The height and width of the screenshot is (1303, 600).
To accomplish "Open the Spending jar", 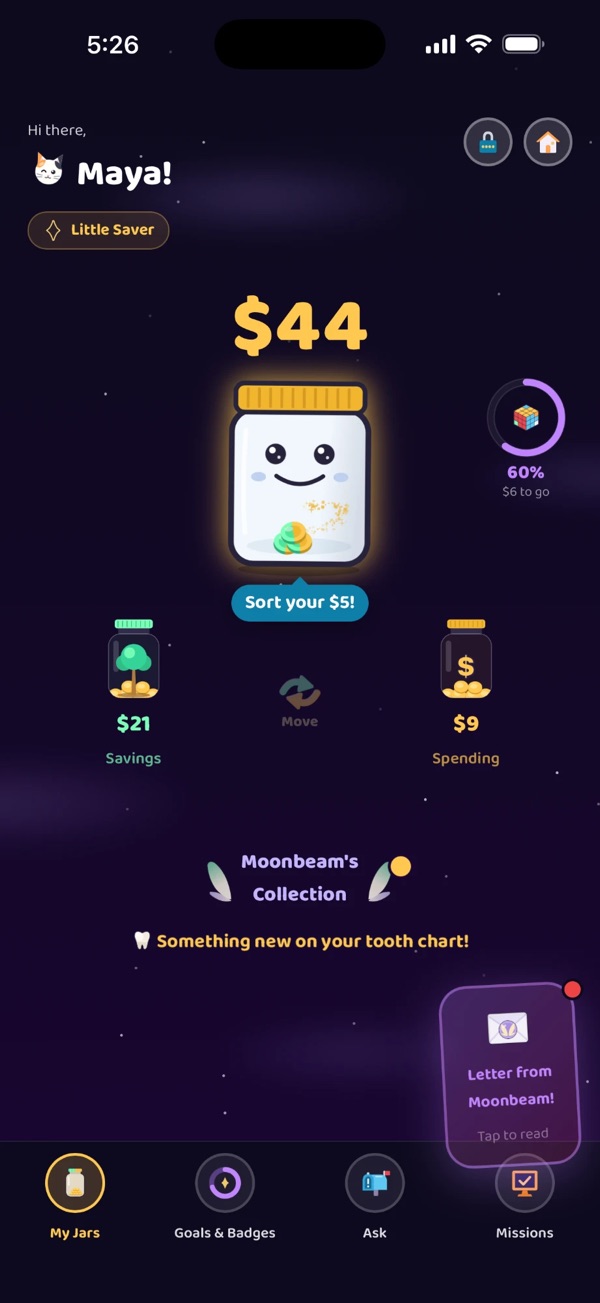I will (x=466, y=692).
